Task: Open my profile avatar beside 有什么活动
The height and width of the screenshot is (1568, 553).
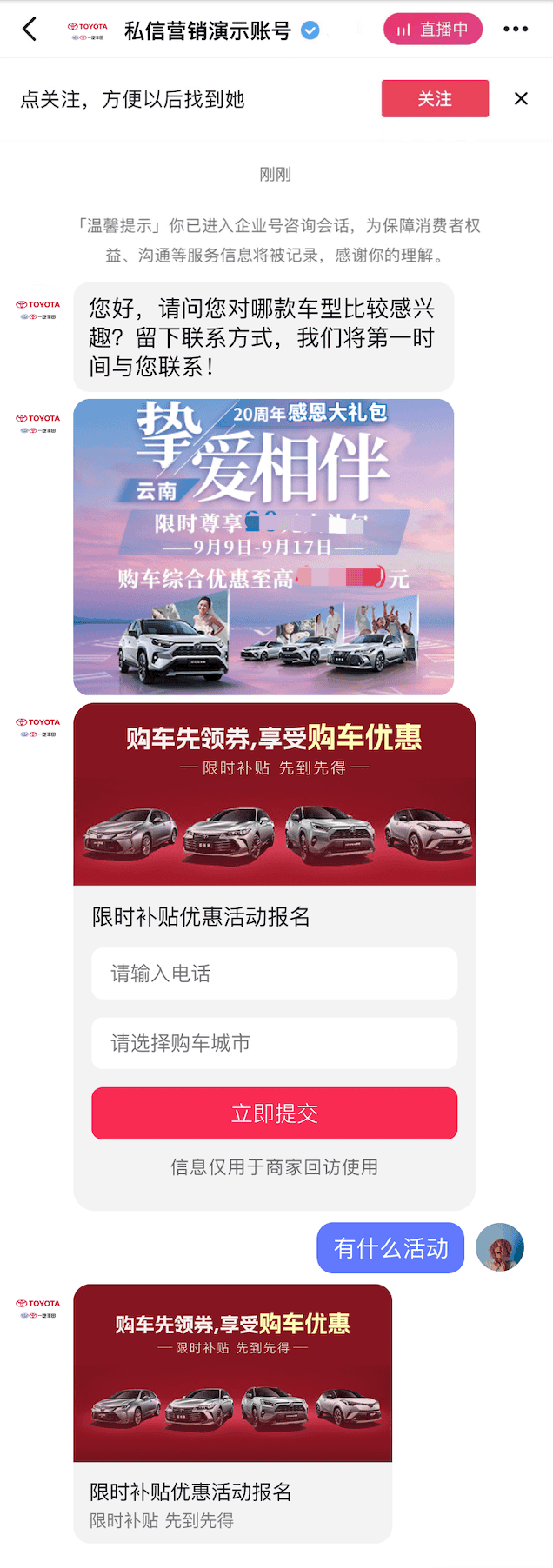Action: tap(500, 1247)
